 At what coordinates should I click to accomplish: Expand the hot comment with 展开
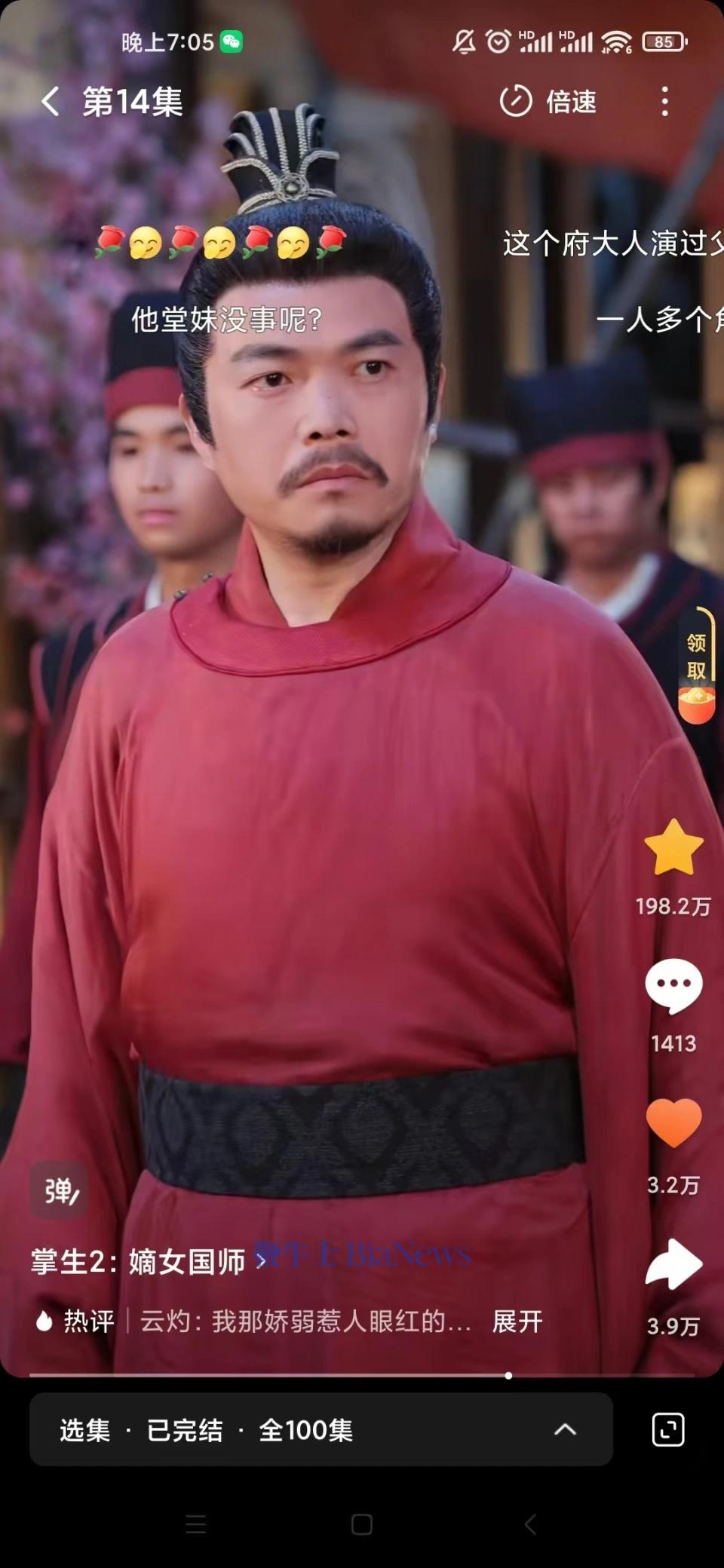point(517,1321)
